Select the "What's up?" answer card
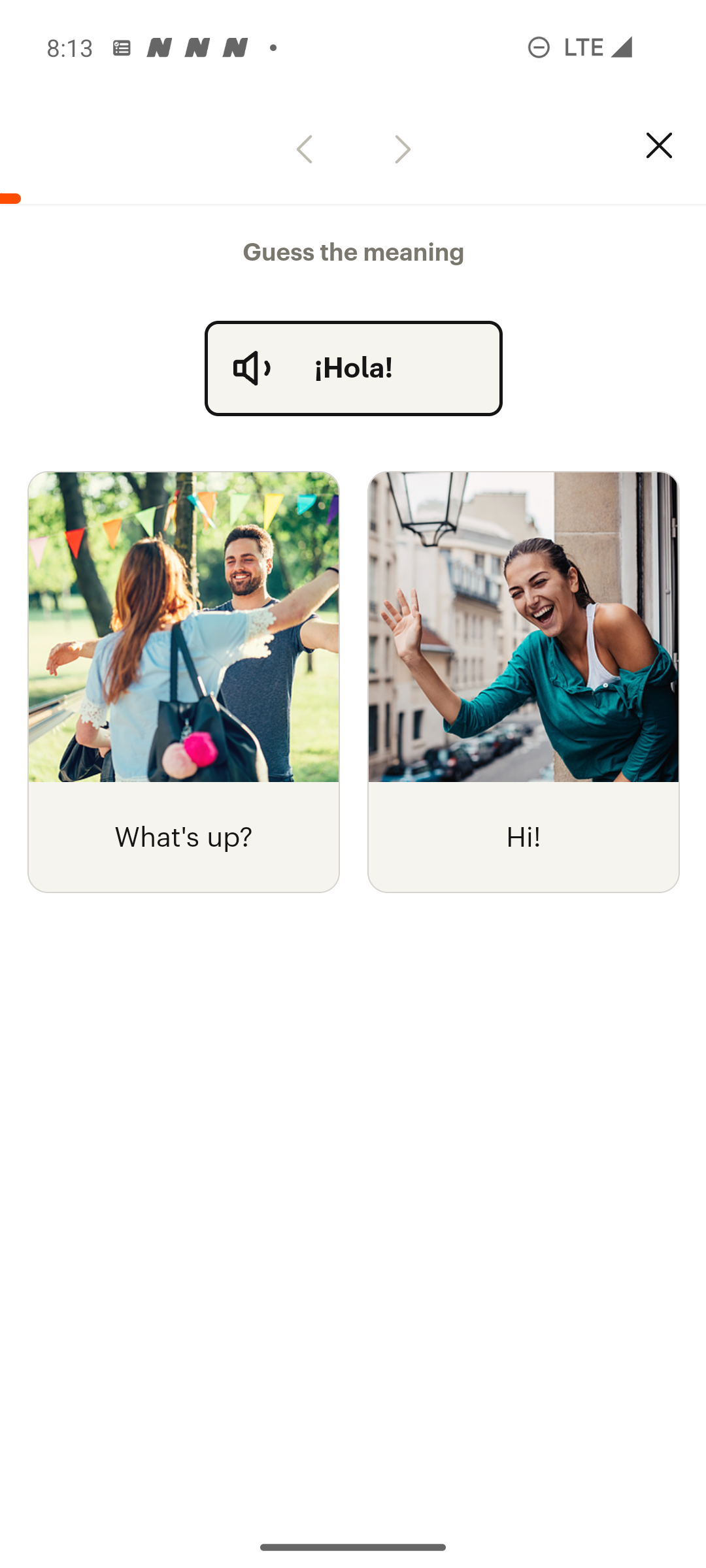Screen dimensions: 706x1568 pyautogui.click(x=184, y=682)
